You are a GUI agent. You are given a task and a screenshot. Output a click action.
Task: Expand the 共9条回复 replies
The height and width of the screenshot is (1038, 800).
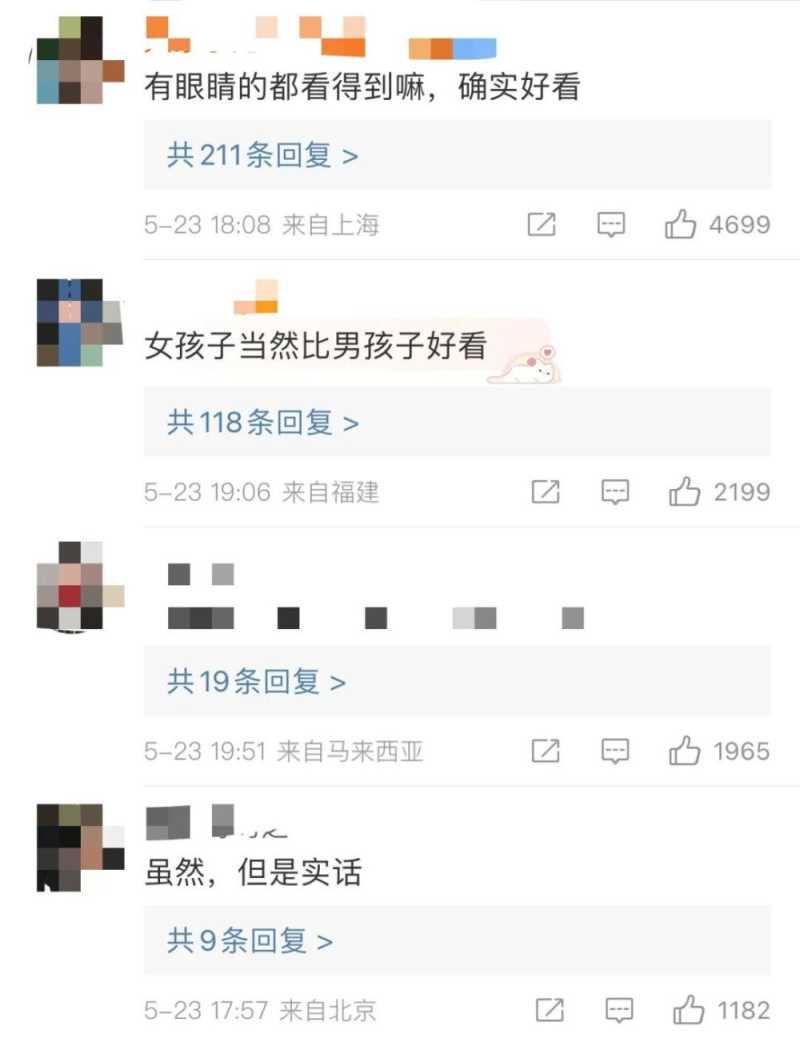coord(250,941)
